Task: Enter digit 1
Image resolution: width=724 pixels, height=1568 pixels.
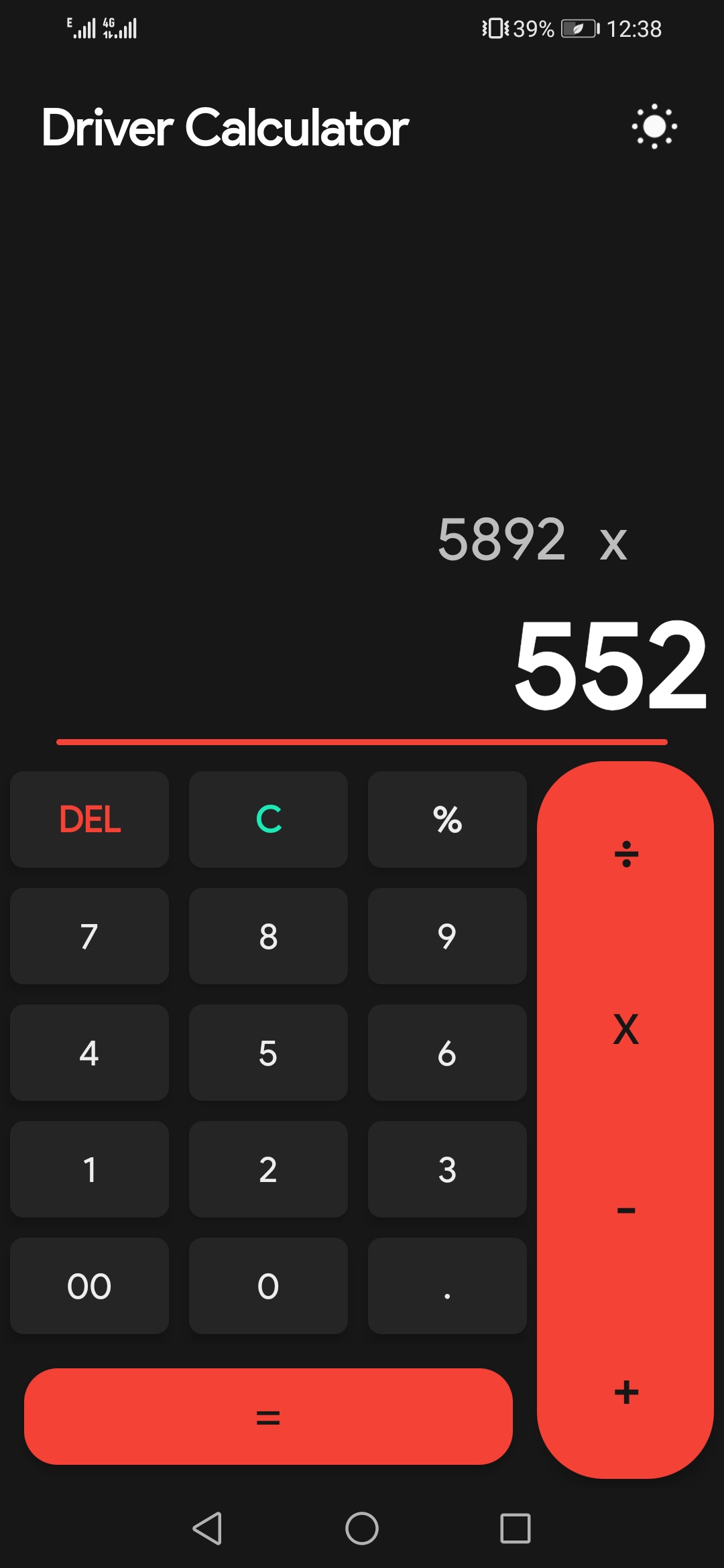Action: tap(89, 1169)
